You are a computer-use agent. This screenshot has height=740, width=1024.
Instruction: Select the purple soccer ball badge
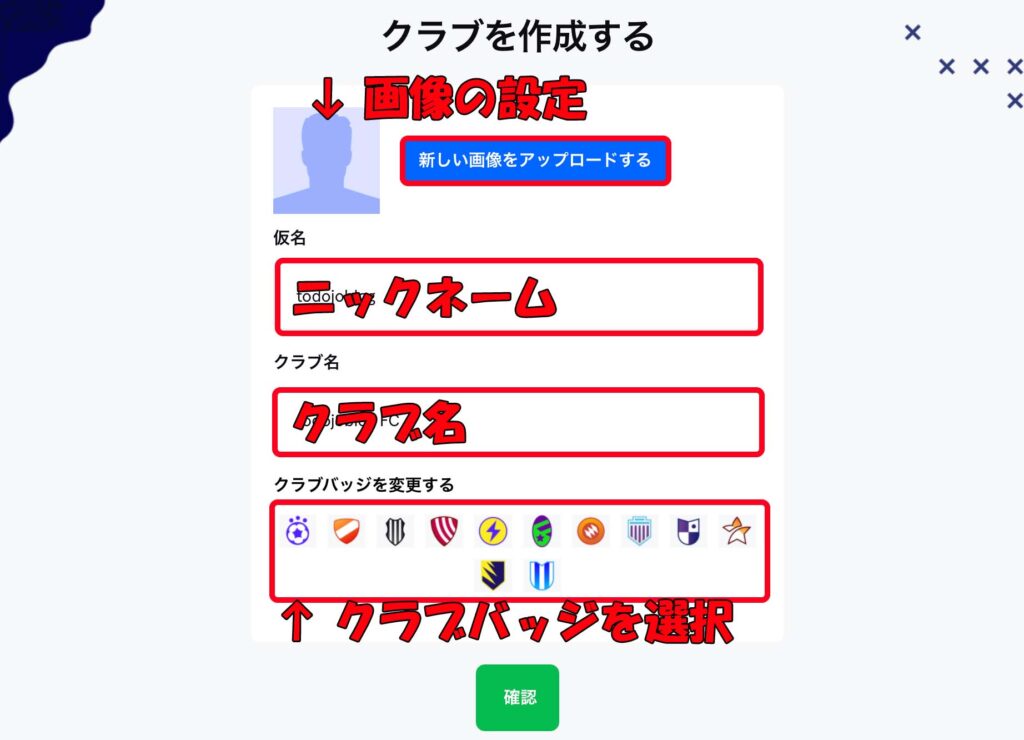pyautogui.click(x=298, y=531)
